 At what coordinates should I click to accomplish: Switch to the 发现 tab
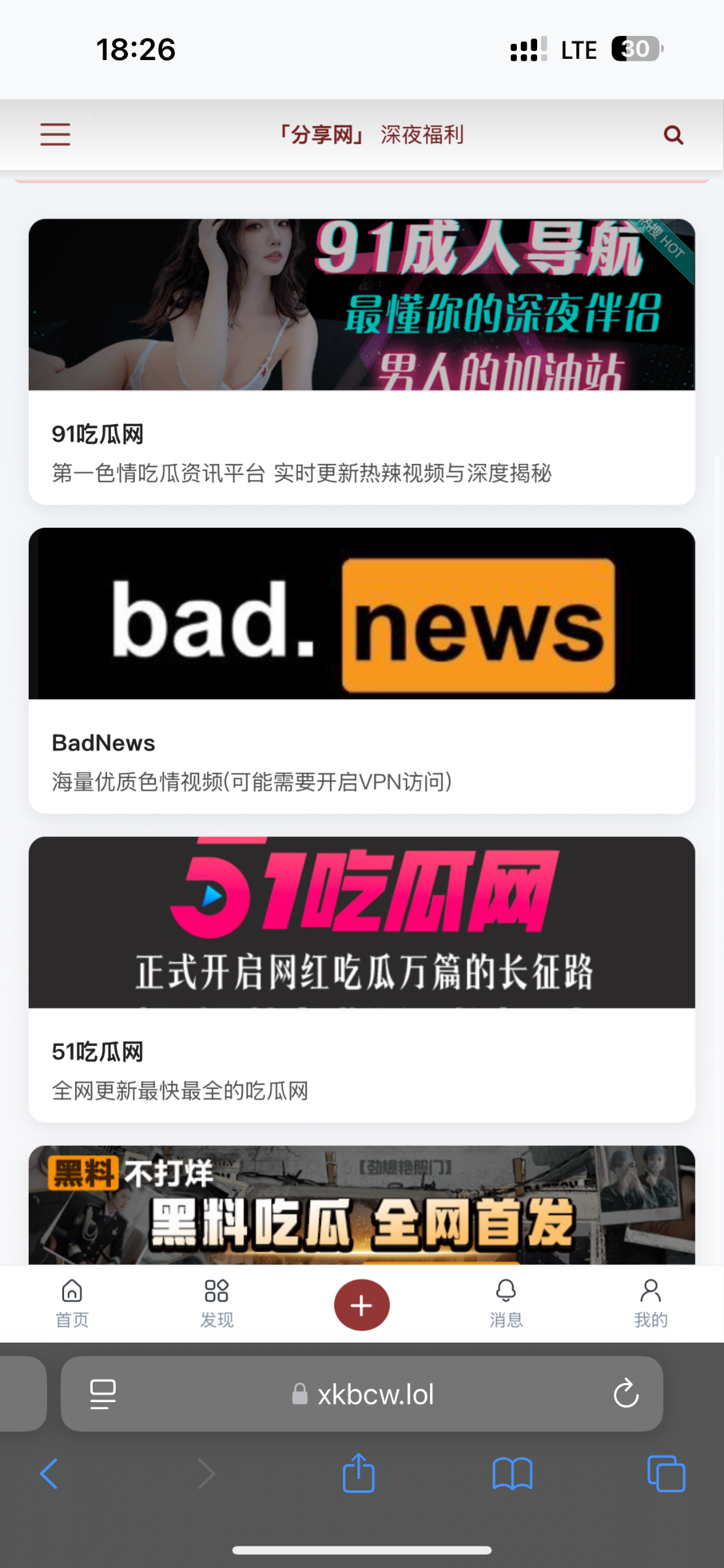(216, 1304)
